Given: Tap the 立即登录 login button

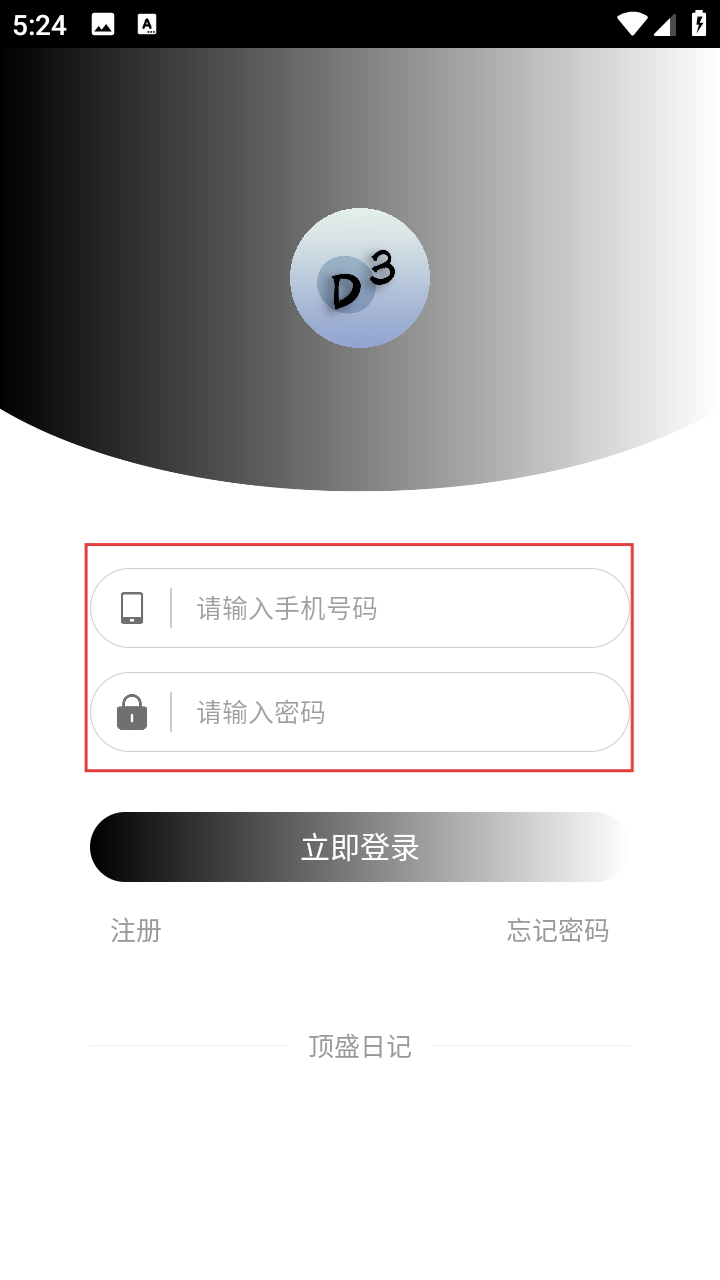Looking at the screenshot, I should (x=360, y=847).
